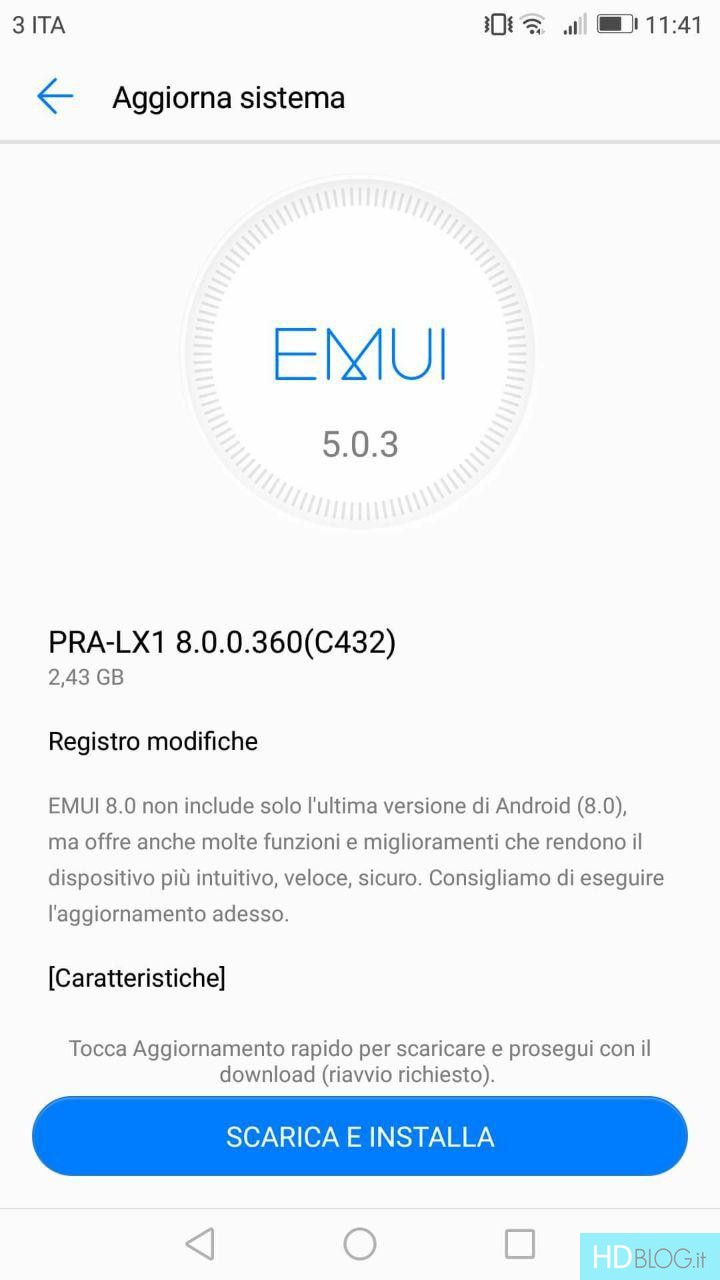Open the recent apps view
Screen dimensions: 720x1280
pyautogui.click(x=520, y=1244)
